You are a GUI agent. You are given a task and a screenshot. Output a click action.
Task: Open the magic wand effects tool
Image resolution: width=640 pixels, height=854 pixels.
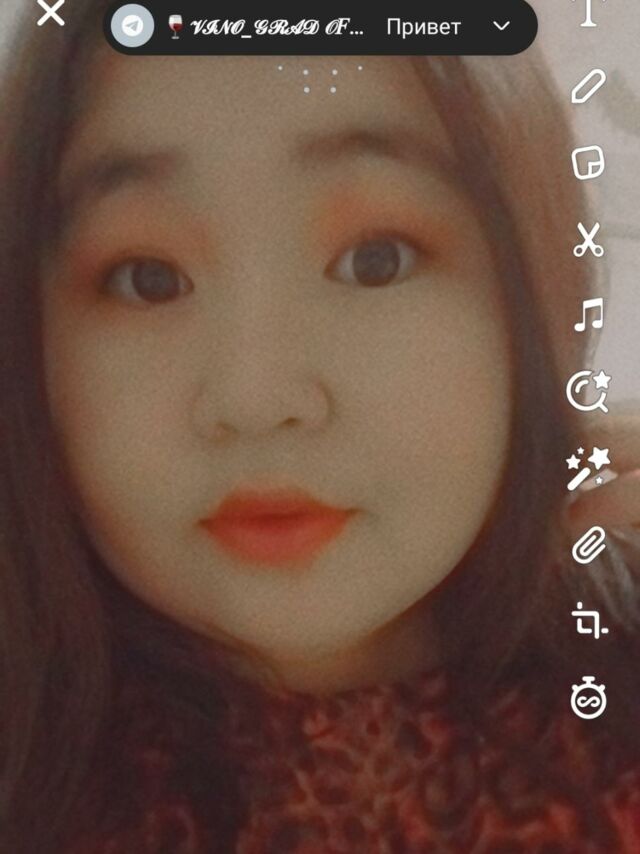tap(588, 468)
